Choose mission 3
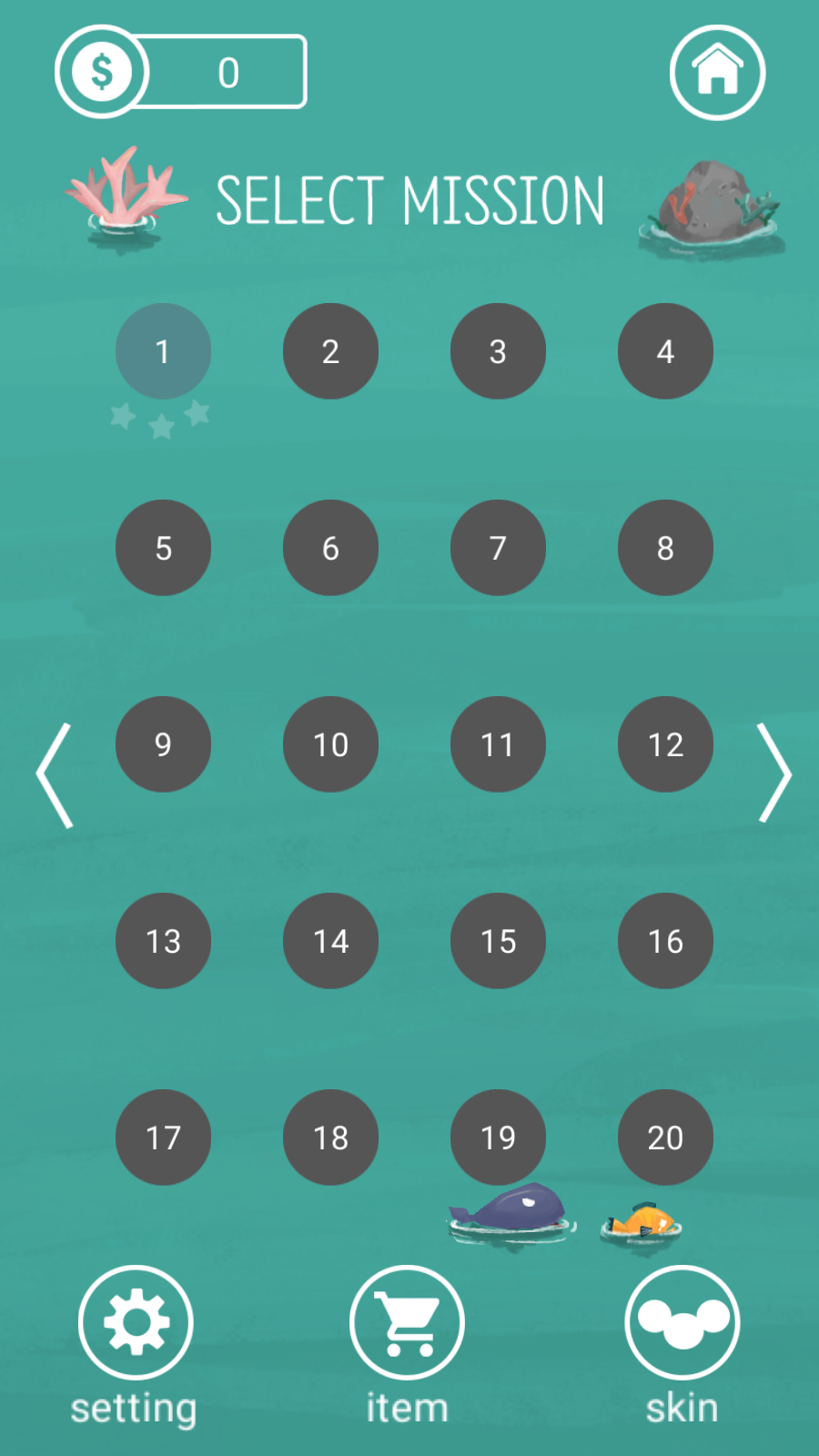 pos(498,351)
